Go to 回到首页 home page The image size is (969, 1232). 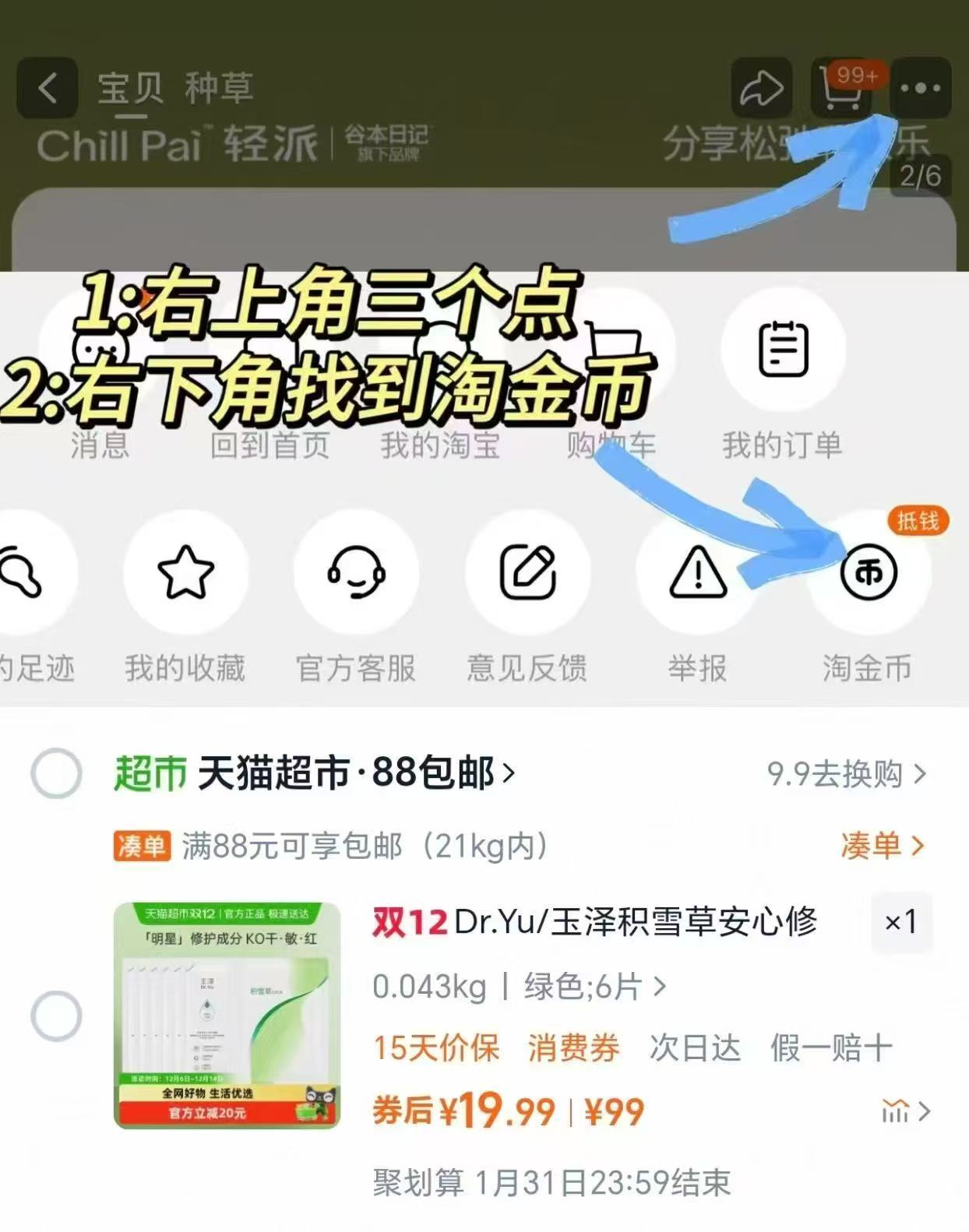point(274,350)
